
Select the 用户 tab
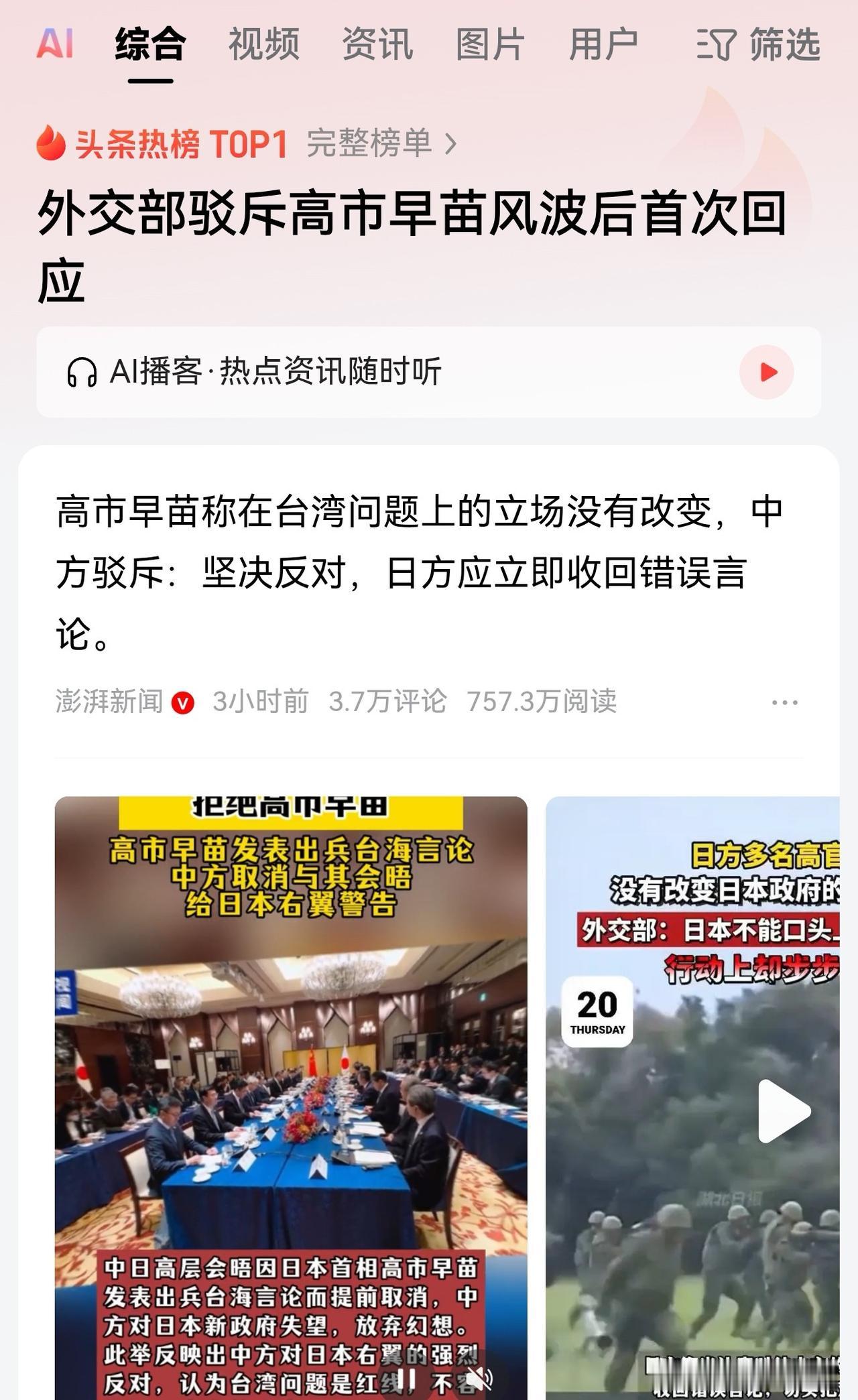pyautogui.click(x=601, y=44)
